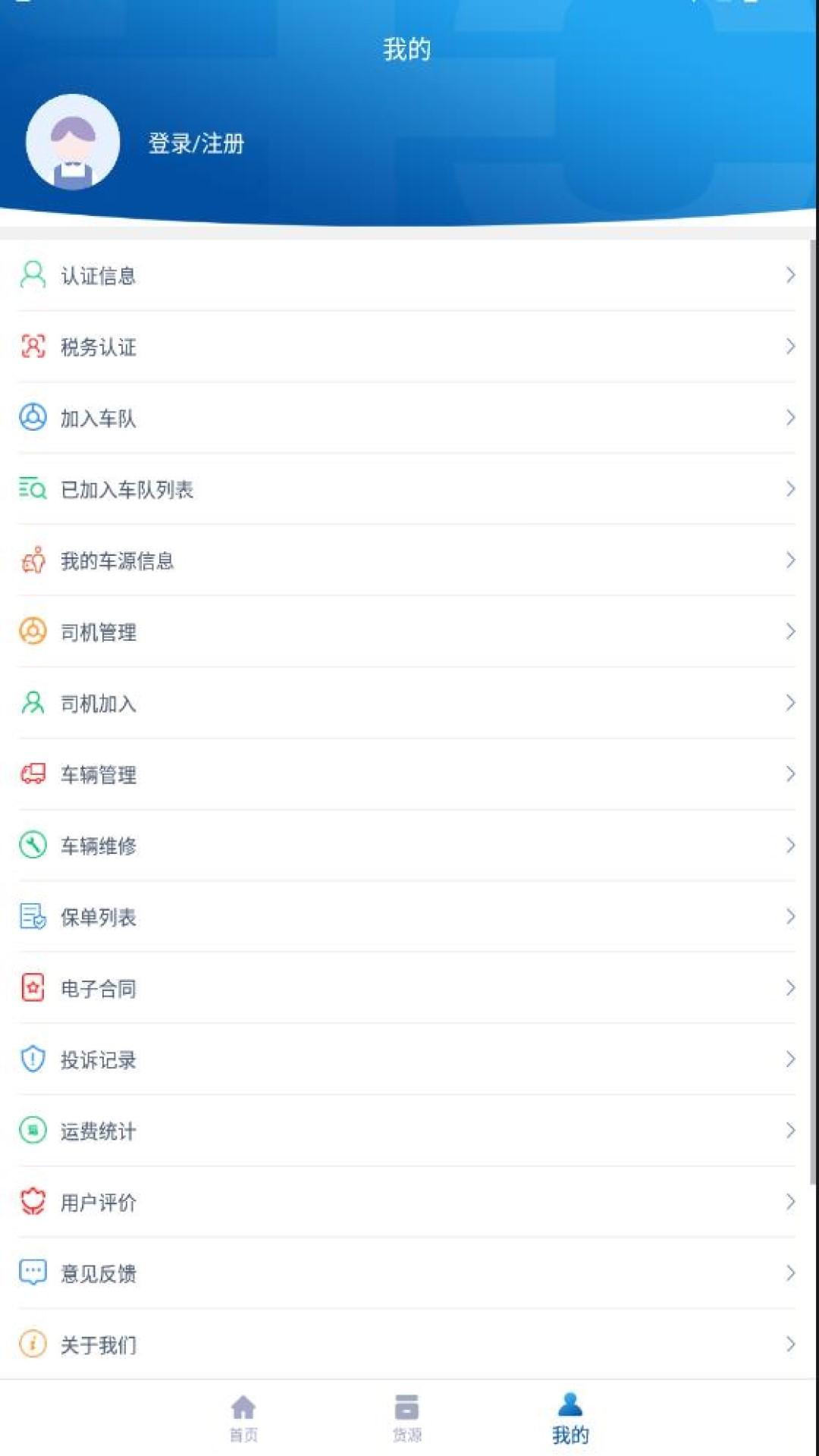
Task: Open 运费统计
Action: pos(406,1131)
